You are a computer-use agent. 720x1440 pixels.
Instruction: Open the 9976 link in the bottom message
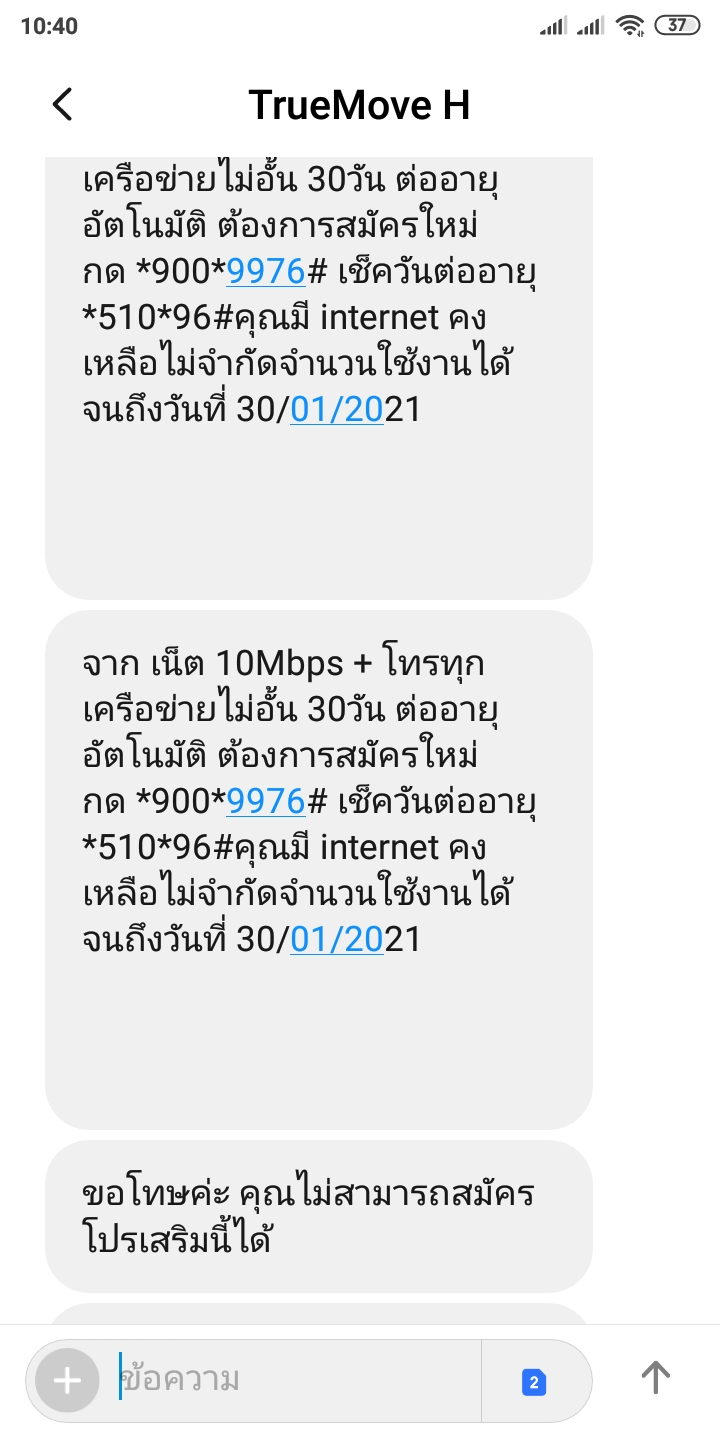click(x=265, y=801)
